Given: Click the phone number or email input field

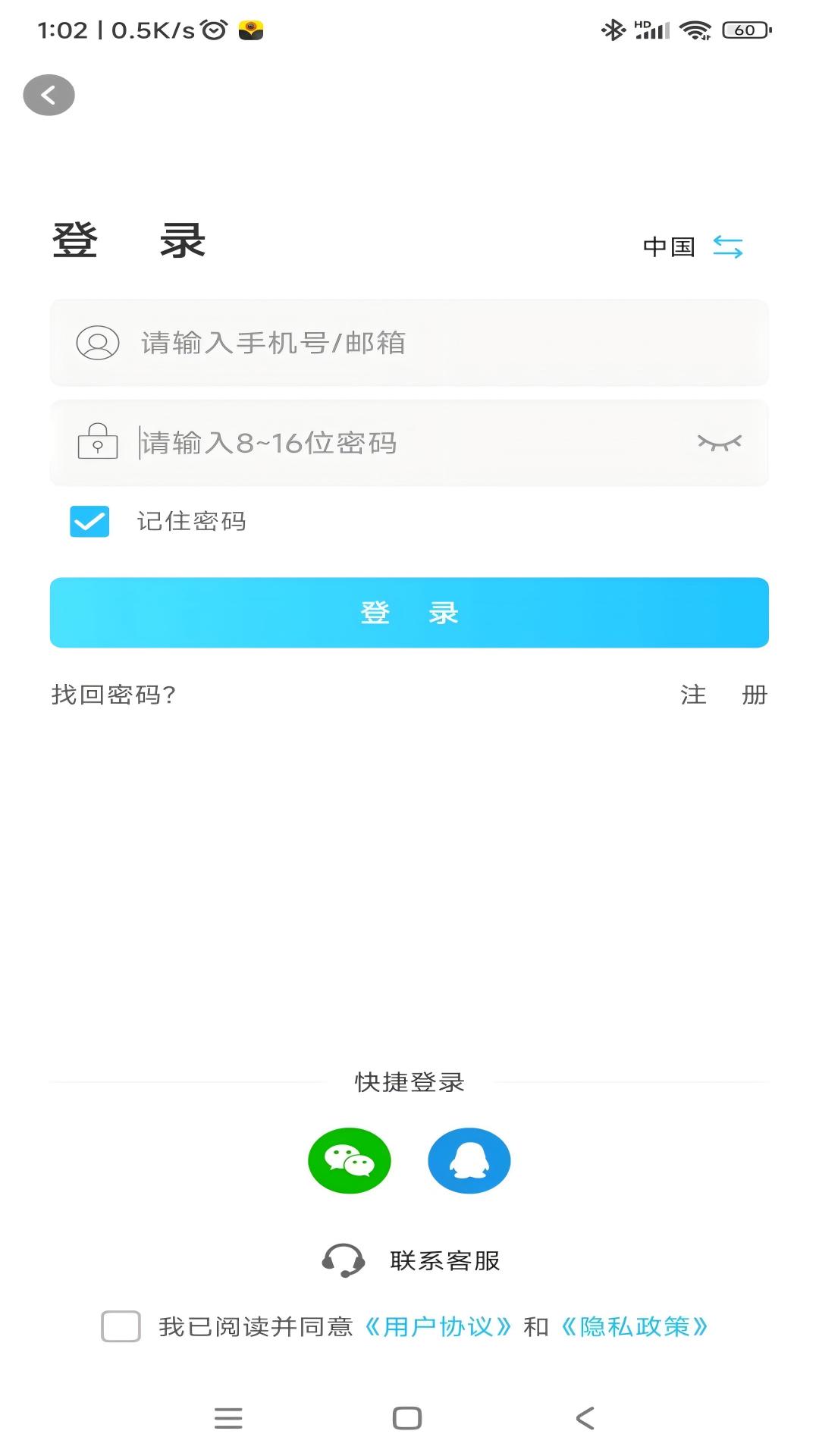Looking at the screenshot, I should pos(341,343).
